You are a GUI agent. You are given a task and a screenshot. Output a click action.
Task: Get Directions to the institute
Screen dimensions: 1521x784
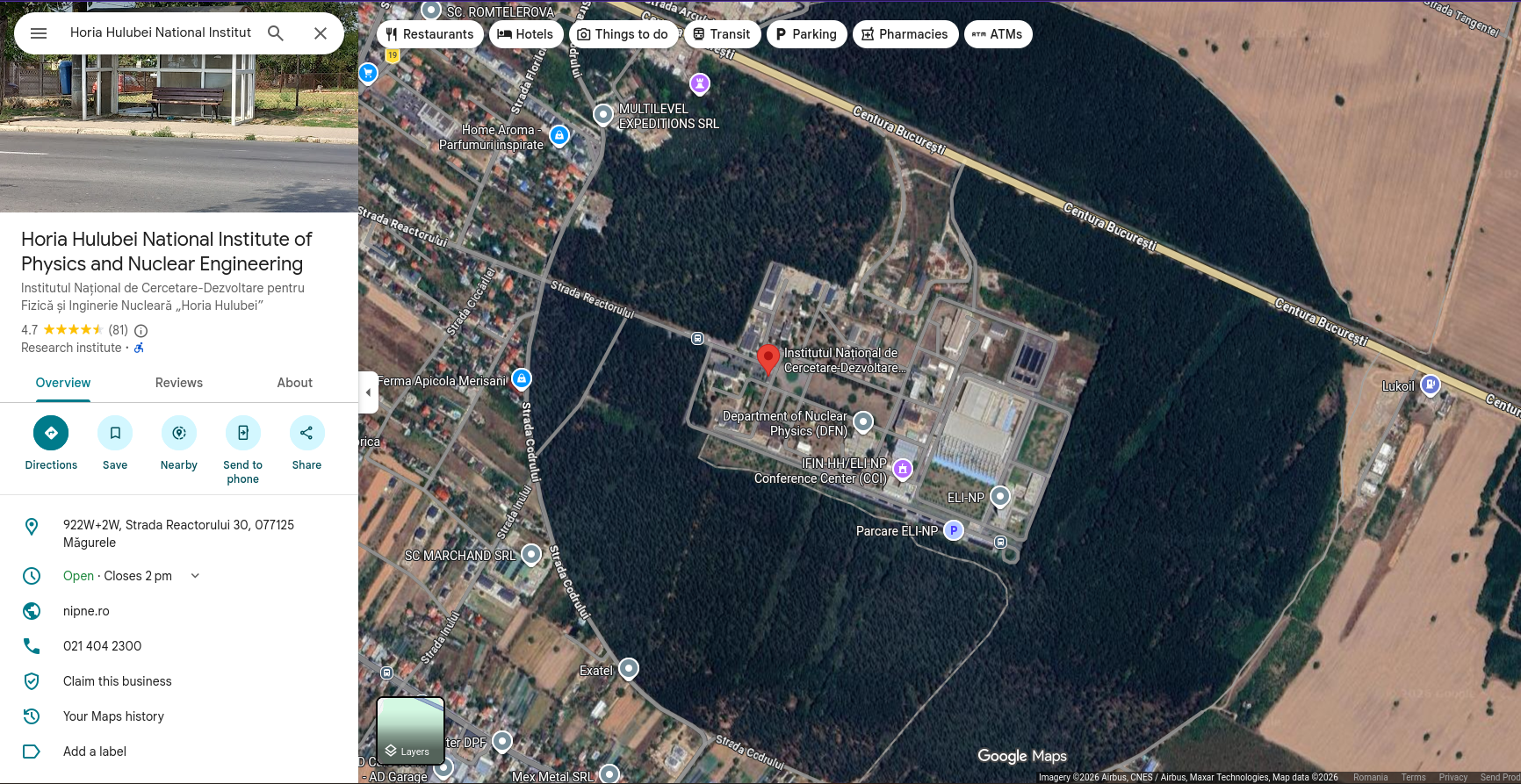pyautogui.click(x=51, y=433)
